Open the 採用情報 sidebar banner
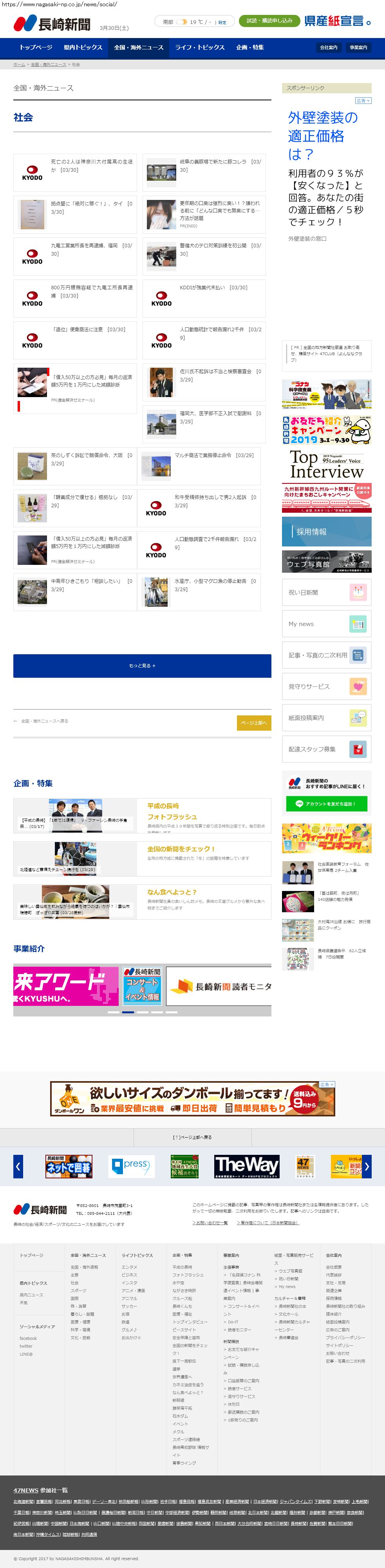 click(327, 532)
